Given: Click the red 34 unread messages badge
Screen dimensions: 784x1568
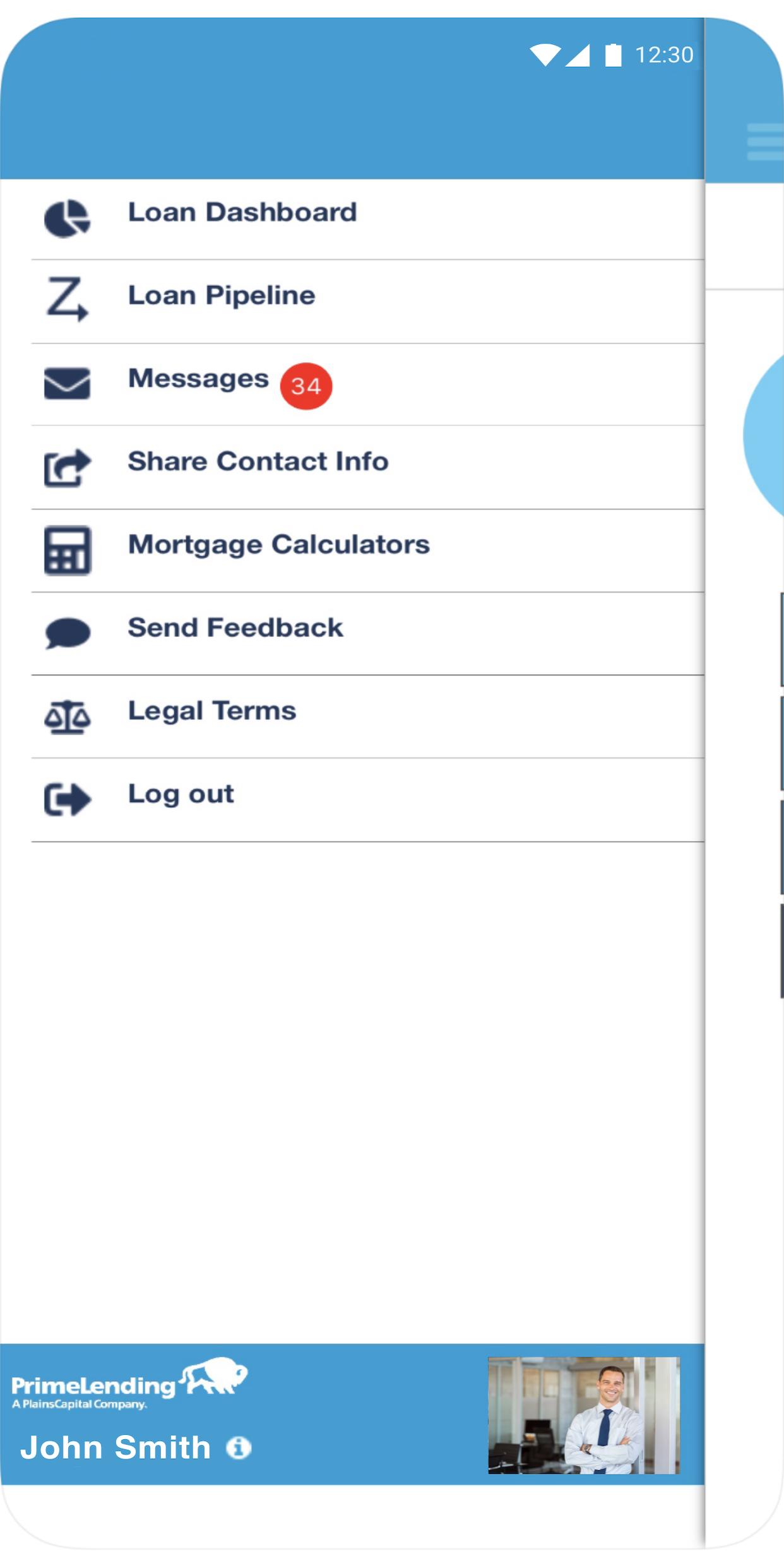Looking at the screenshot, I should pos(307,386).
